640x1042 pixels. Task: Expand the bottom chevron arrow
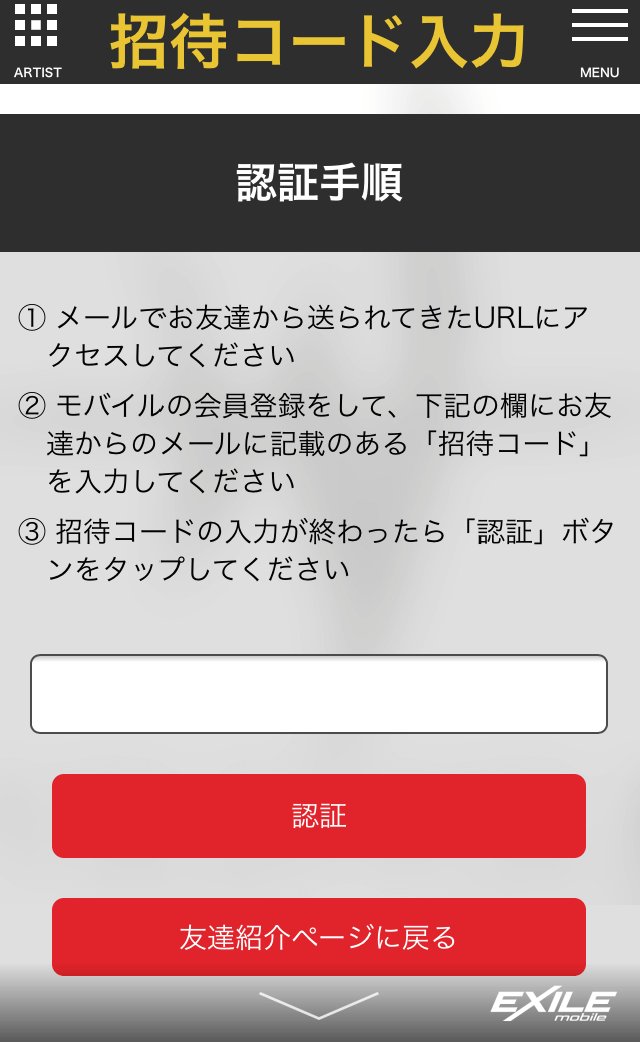click(x=319, y=1004)
